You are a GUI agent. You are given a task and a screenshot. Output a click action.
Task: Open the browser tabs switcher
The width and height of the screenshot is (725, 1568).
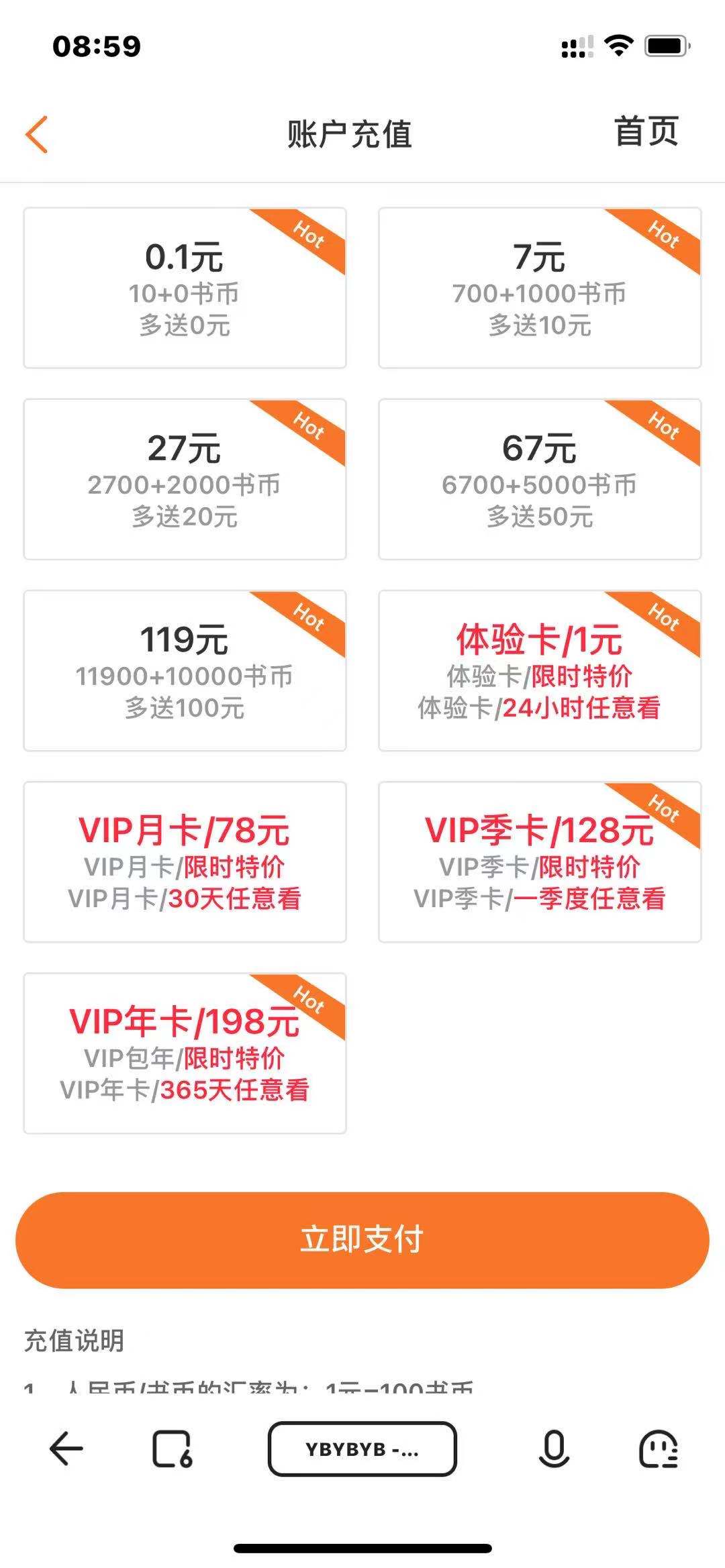point(173,1449)
